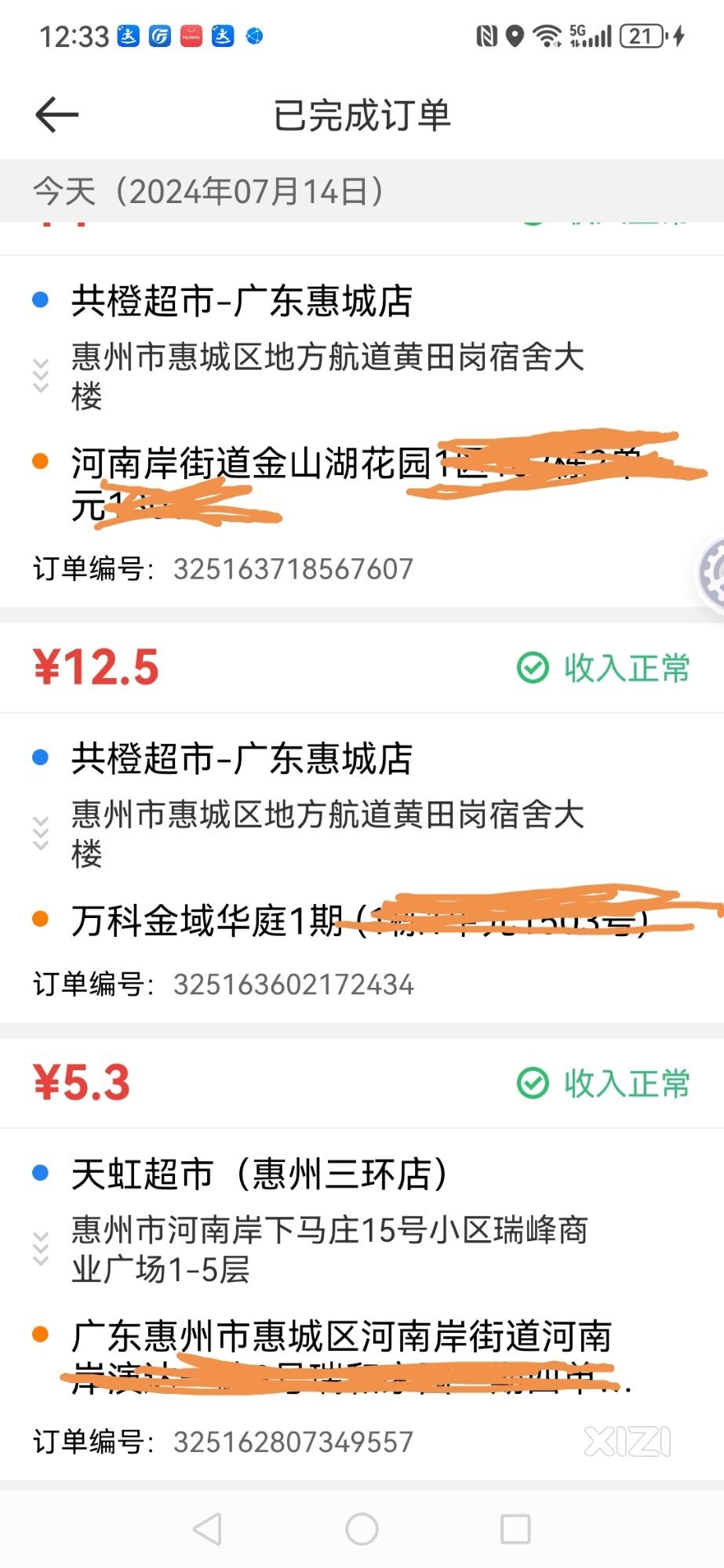Tap the system back triangle
The width and height of the screenshot is (724, 1568).
[208, 1529]
